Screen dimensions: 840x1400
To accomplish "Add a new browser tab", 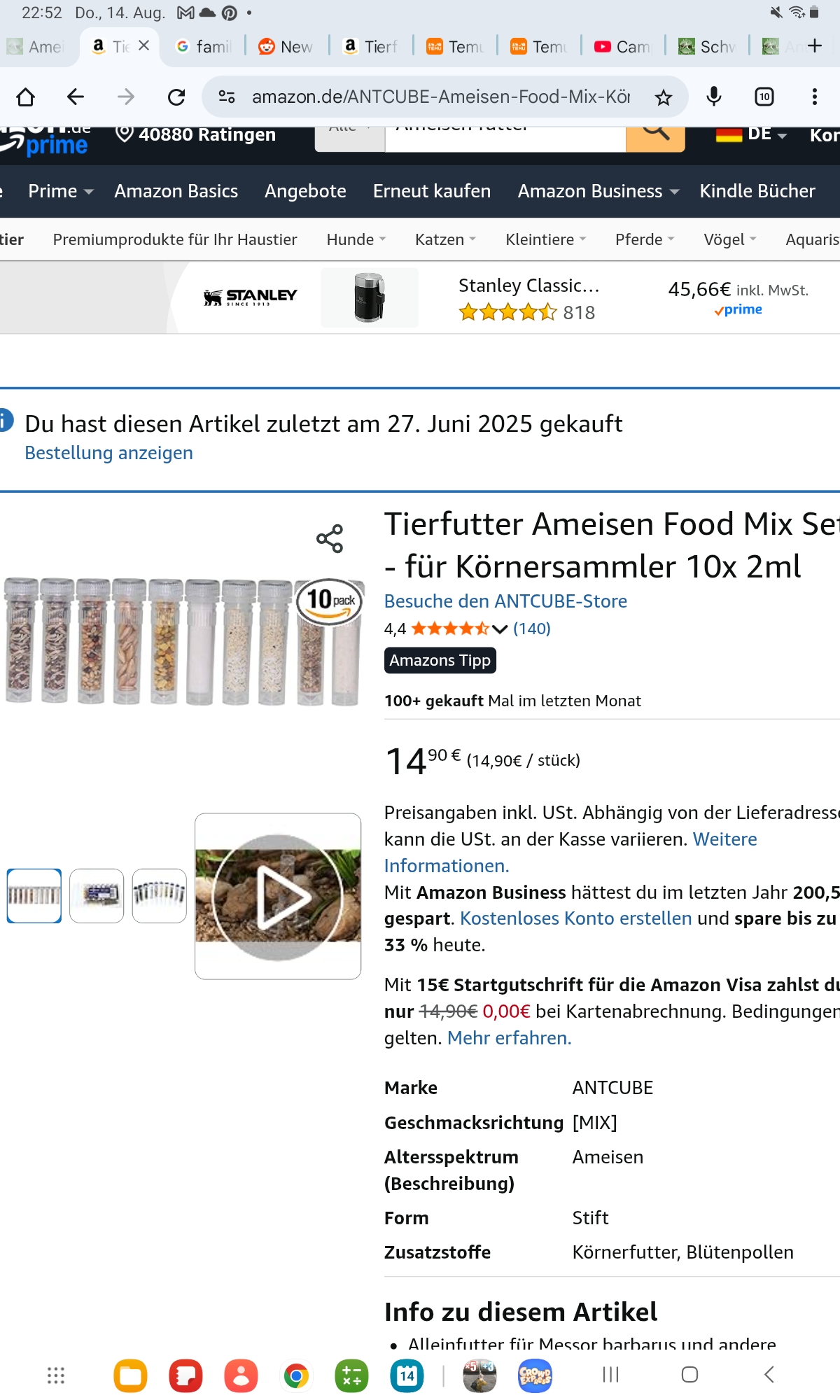I will [814, 46].
